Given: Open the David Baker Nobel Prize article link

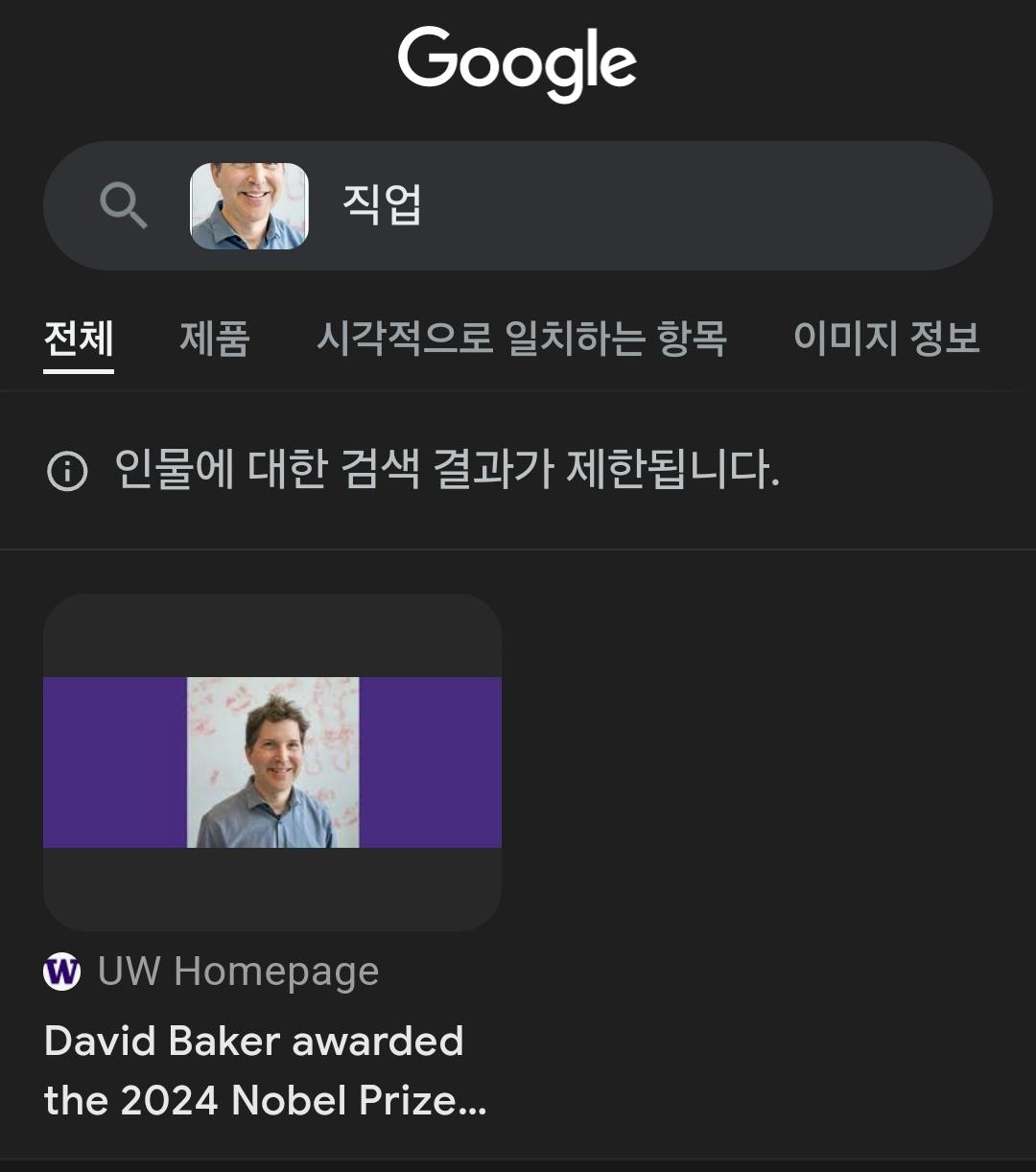Looking at the screenshot, I should tap(265, 1070).
